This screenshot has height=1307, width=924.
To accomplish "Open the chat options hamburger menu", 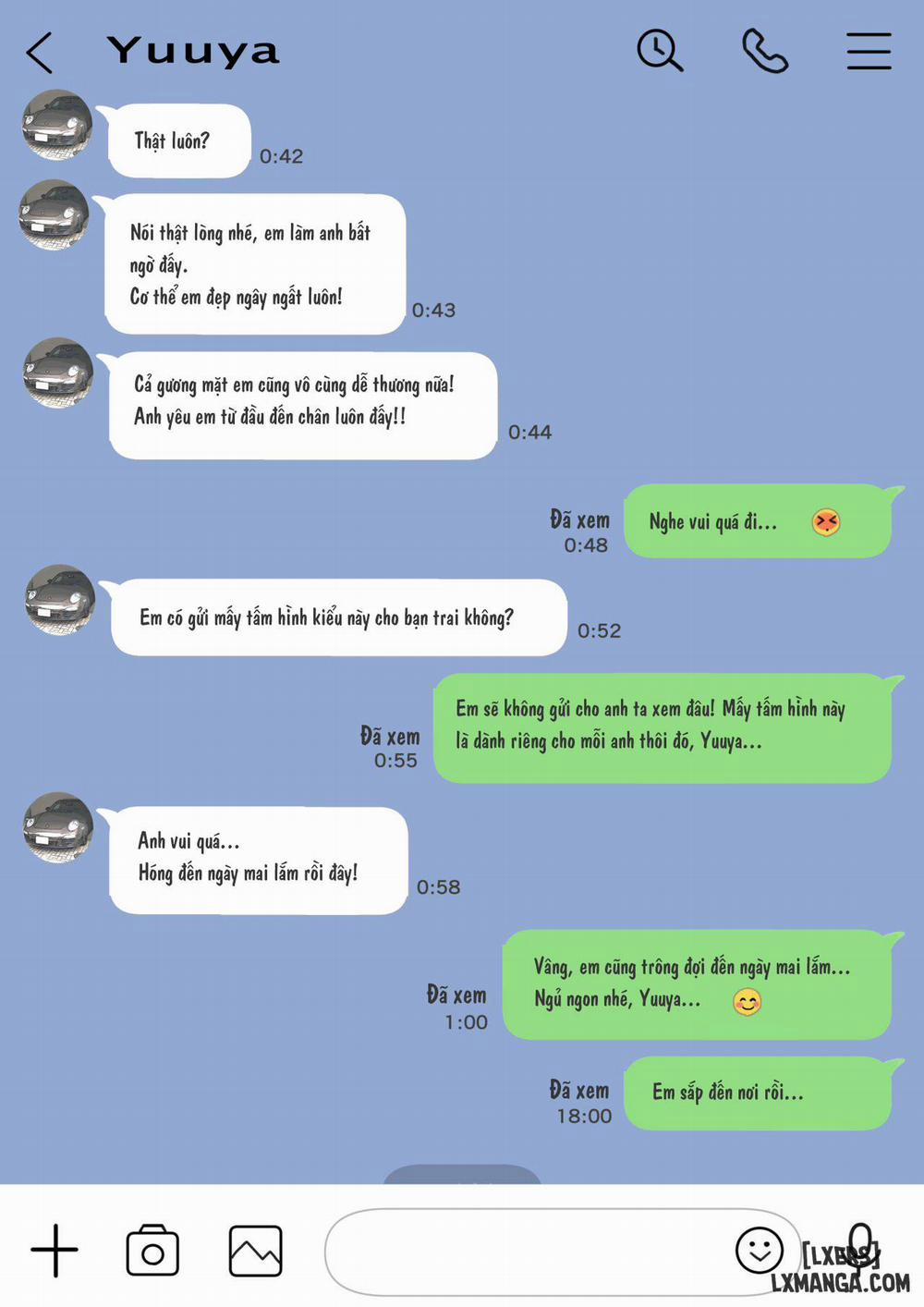I will [867, 52].
